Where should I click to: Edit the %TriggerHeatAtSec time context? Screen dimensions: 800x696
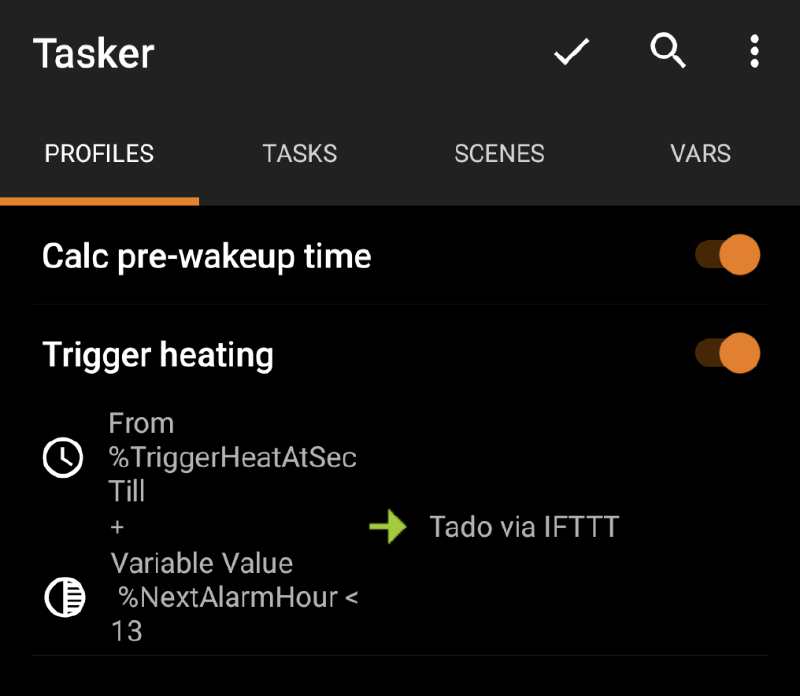point(232,458)
